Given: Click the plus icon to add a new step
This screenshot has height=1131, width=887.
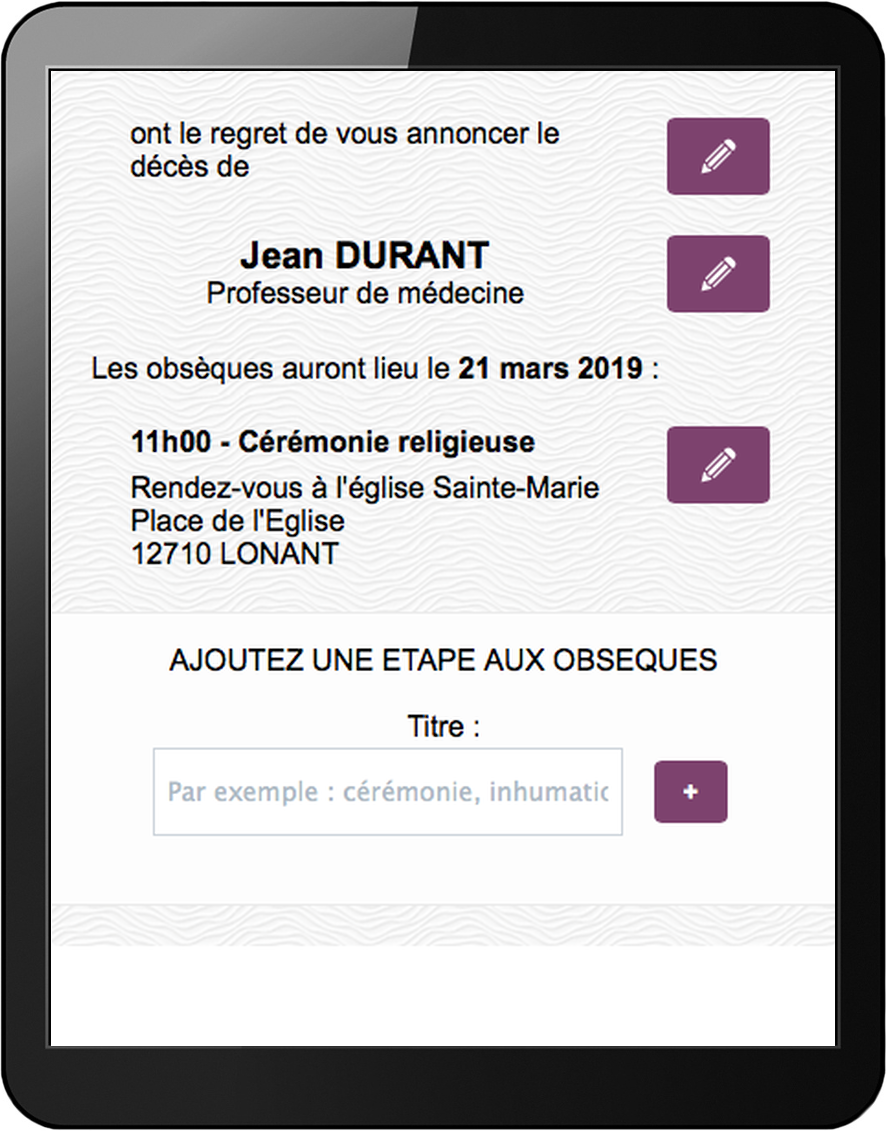Looking at the screenshot, I should pos(690,791).
